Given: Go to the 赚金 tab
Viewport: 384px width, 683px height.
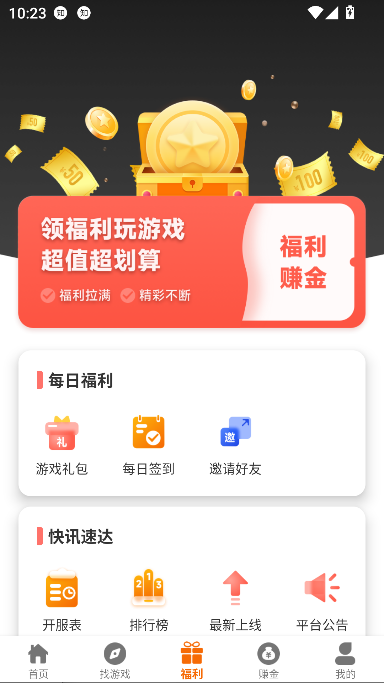Looking at the screenshot, I should tap(268, 660).
